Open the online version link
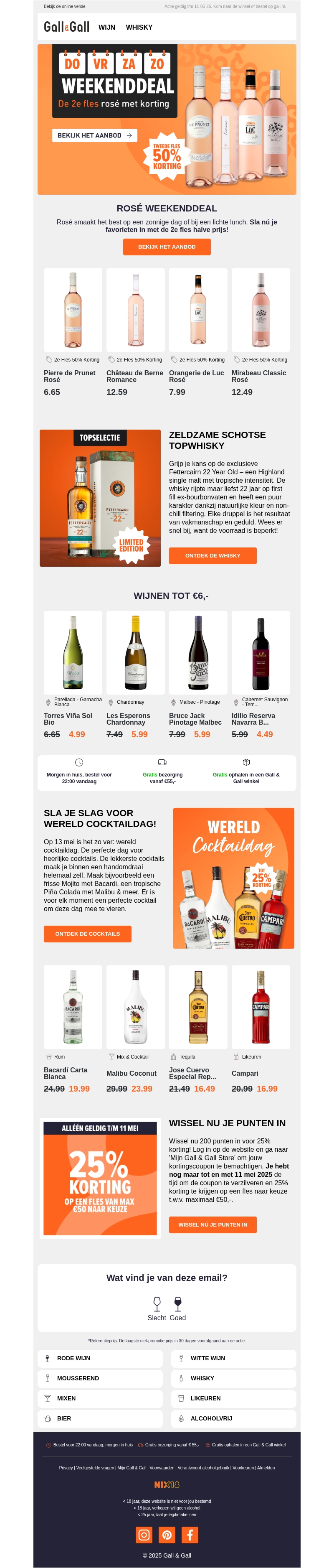Image resolution: width=334 pixels, height=1568 pixels. click(64, 7)
